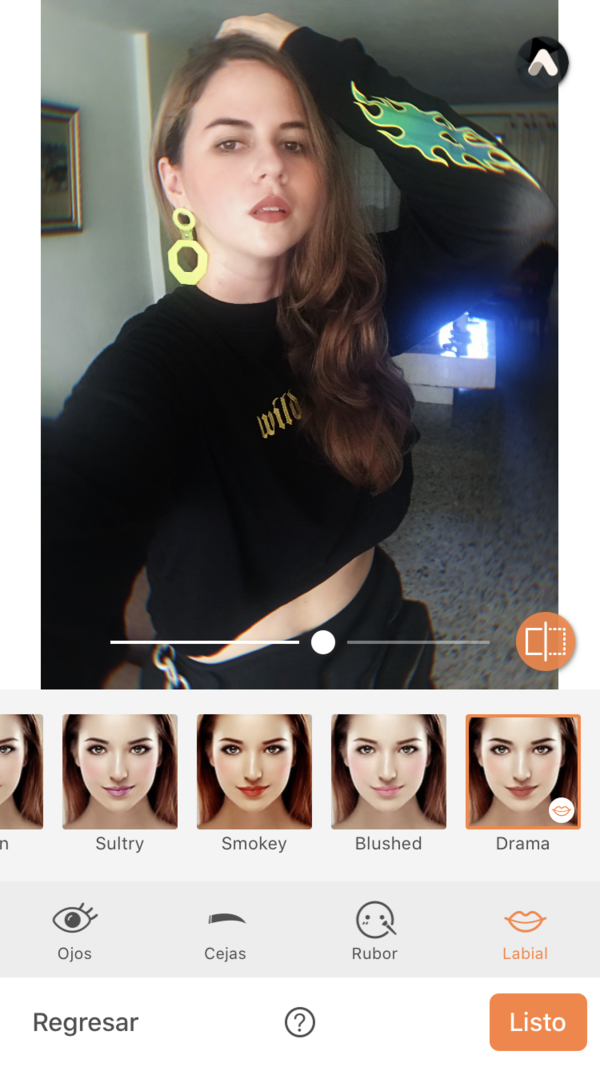Tap the before/after compare icon

point(545,641)
